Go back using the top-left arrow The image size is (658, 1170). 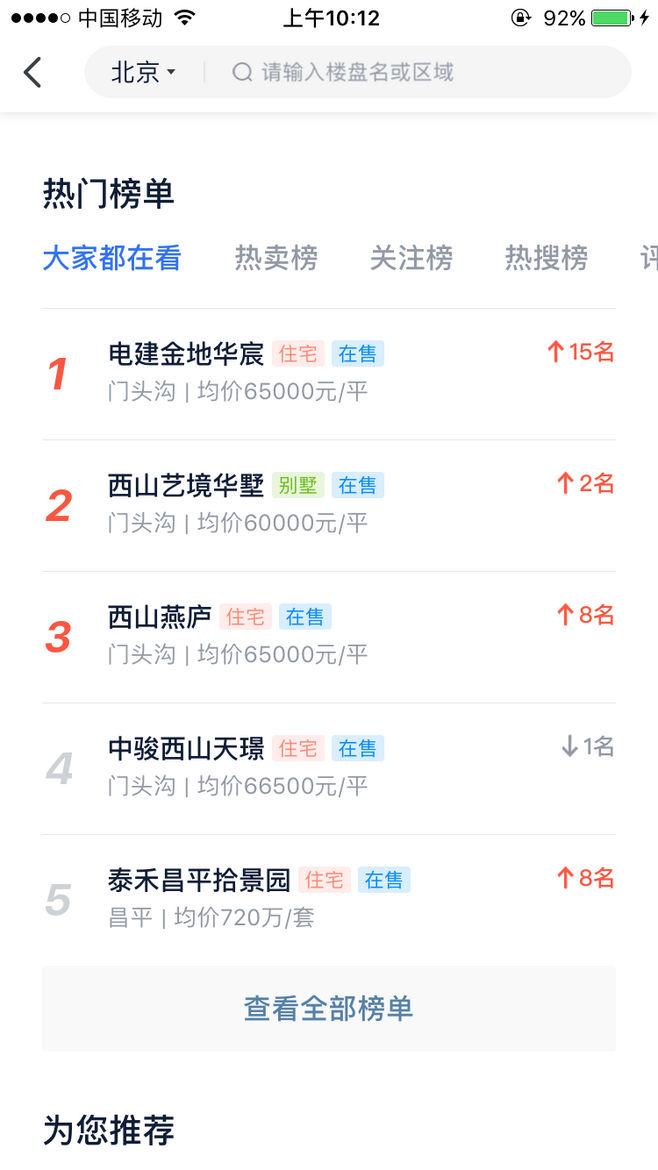[x=32, y=72]
